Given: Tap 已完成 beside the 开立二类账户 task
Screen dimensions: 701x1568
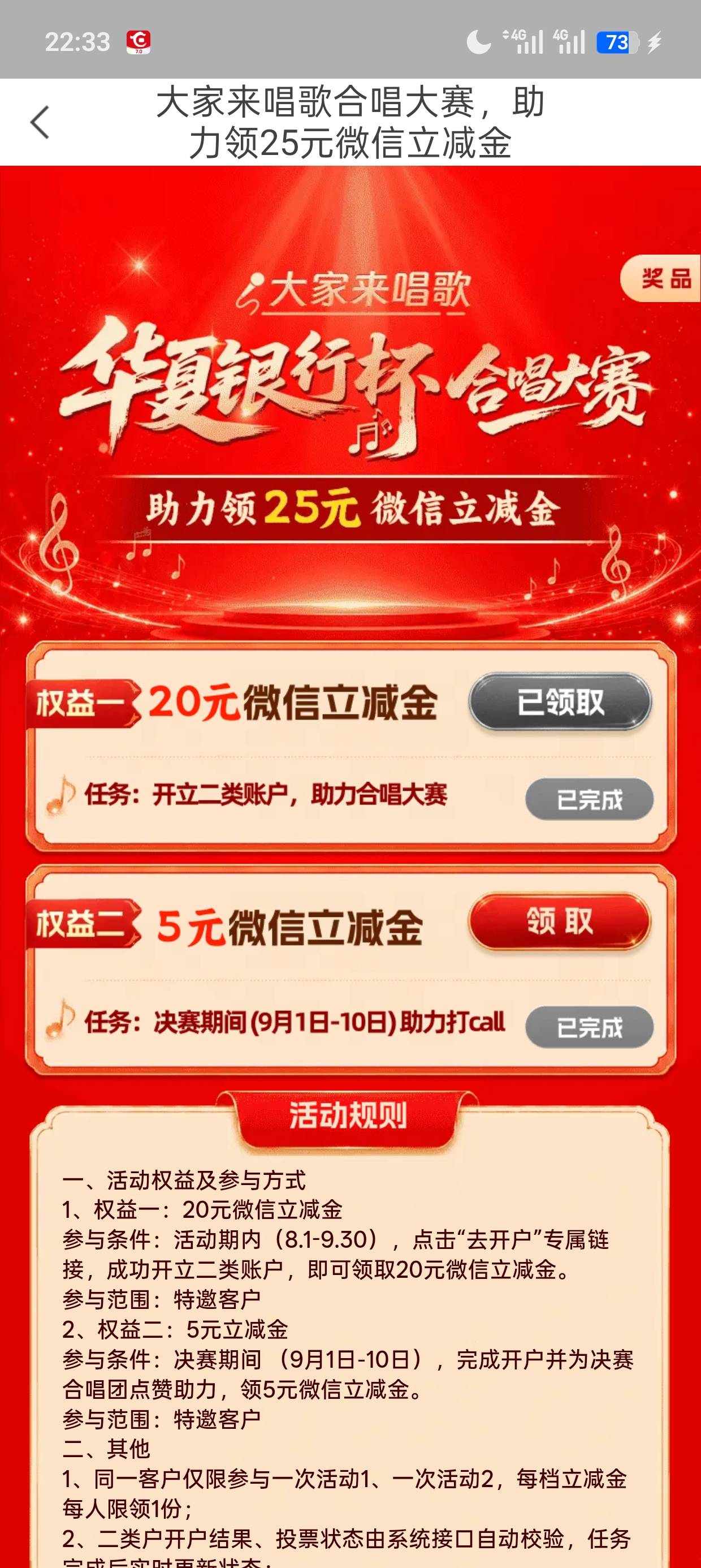Looking at the screenshot, I should [x=589, y=799].
